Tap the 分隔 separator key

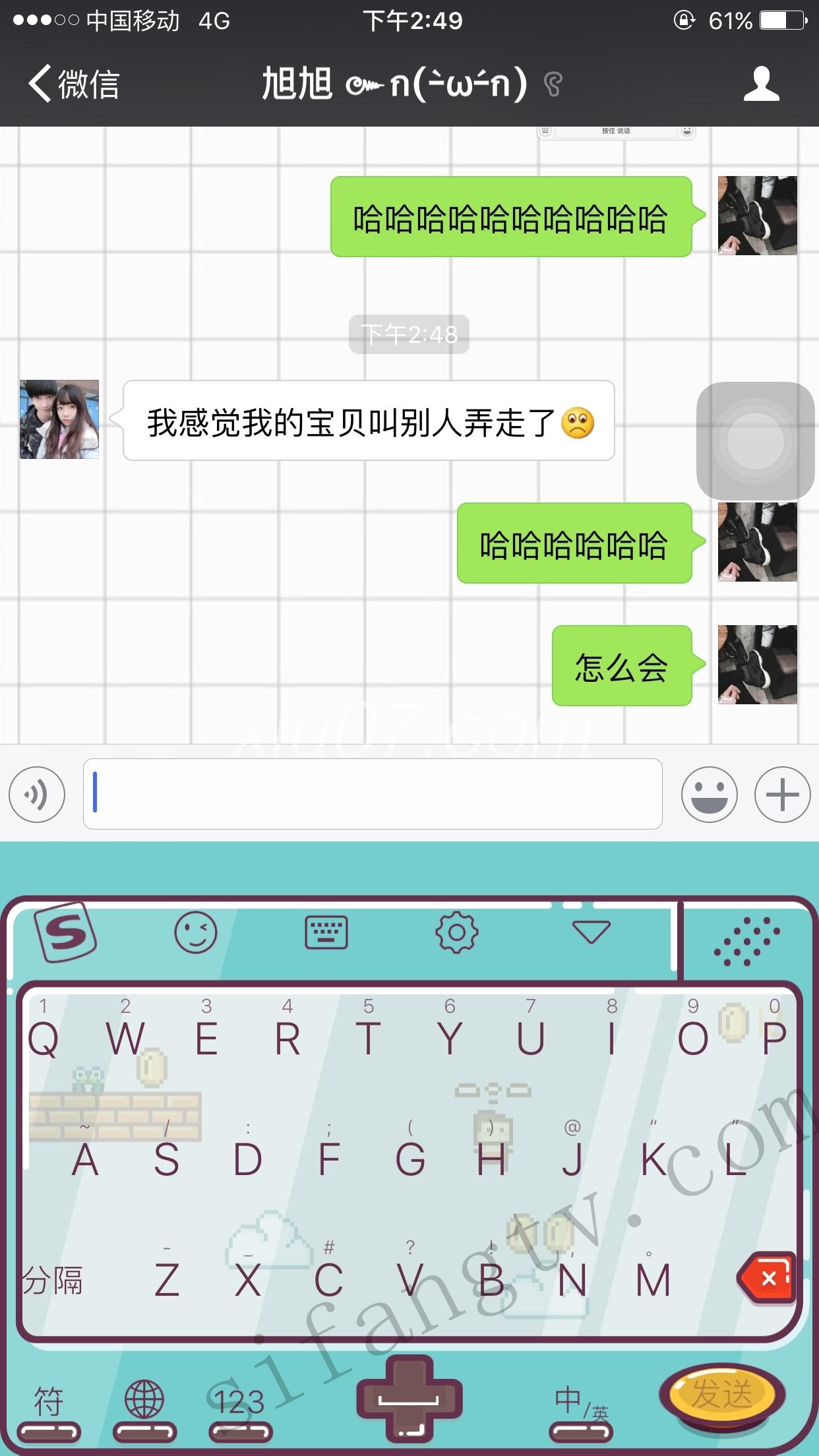(53, 1281)
